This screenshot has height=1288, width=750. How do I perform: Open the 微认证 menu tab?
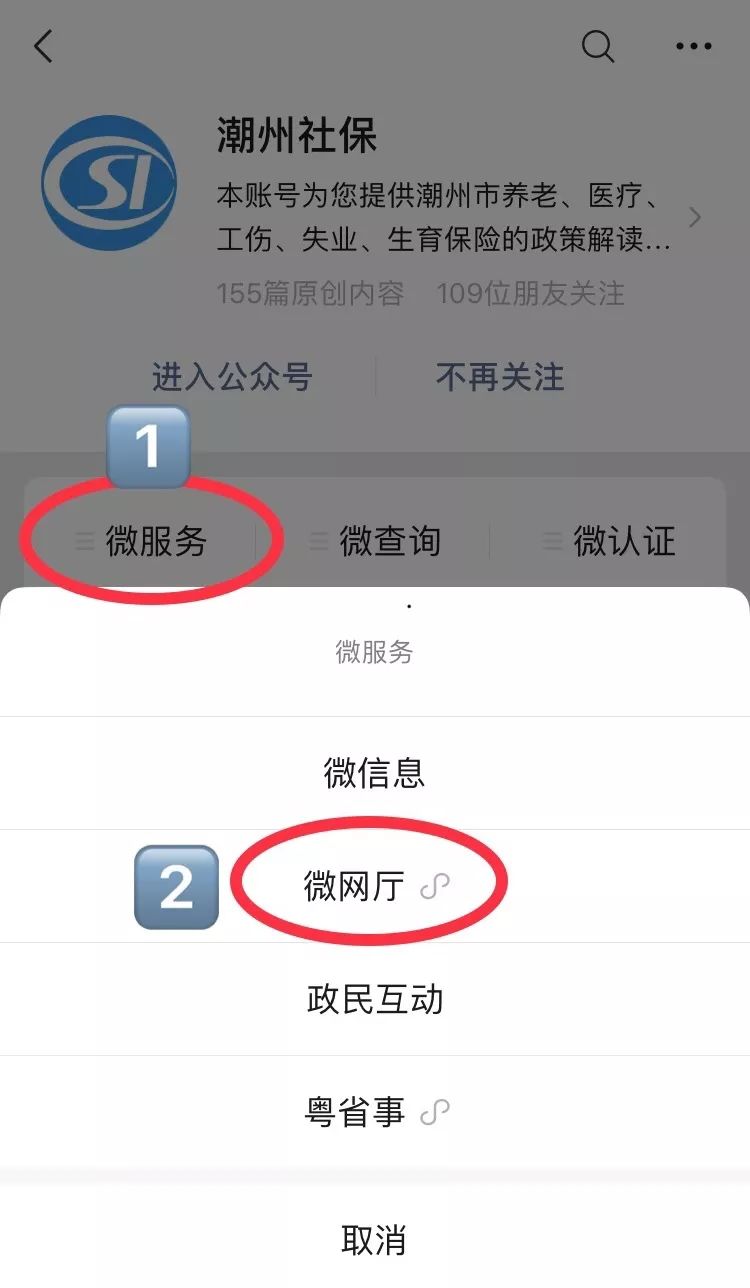[609, 541]
